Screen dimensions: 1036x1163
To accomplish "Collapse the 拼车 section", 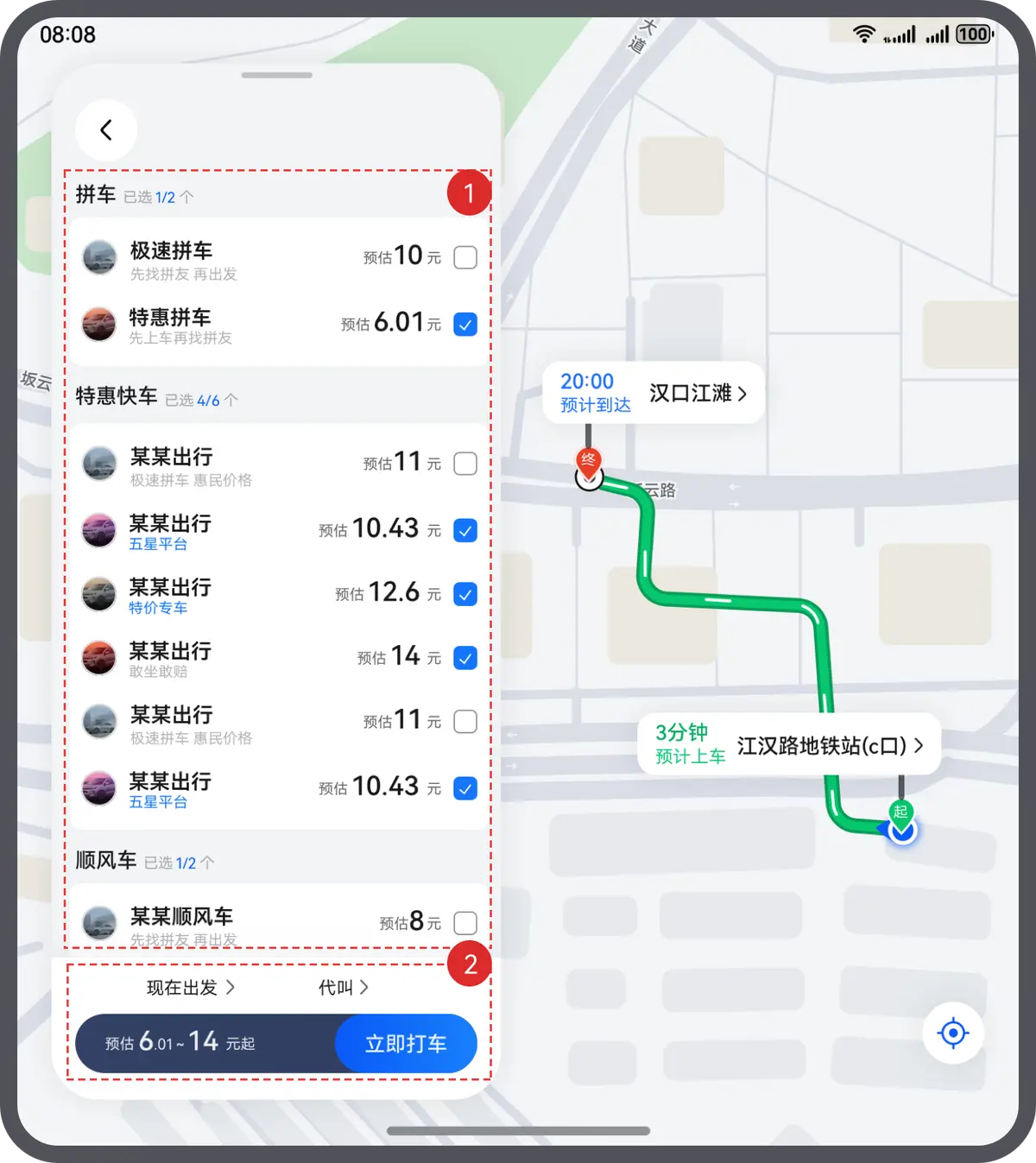I will [186, 198].
